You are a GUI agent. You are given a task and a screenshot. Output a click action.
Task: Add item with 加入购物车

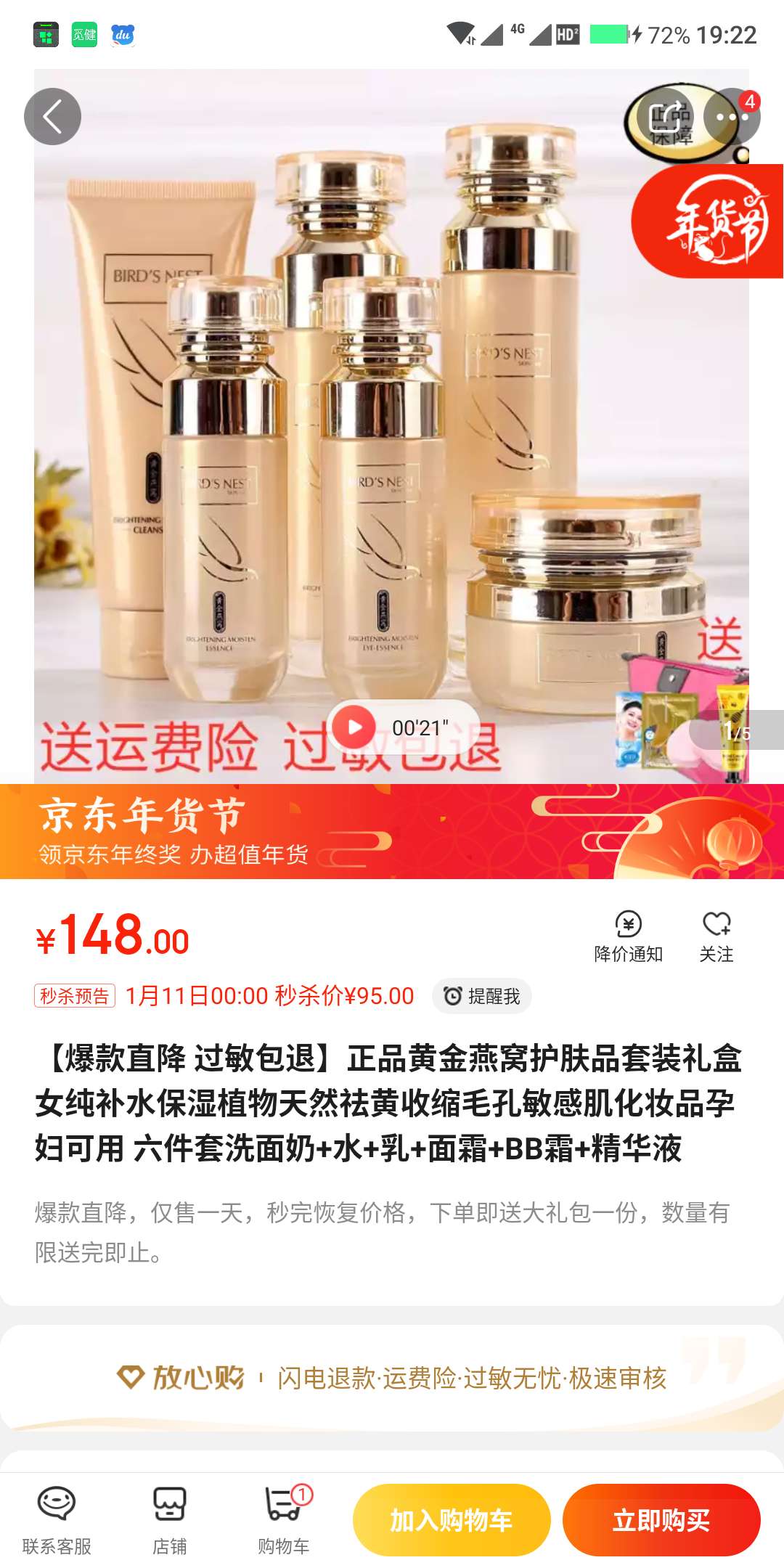(x=451, y=1519)
